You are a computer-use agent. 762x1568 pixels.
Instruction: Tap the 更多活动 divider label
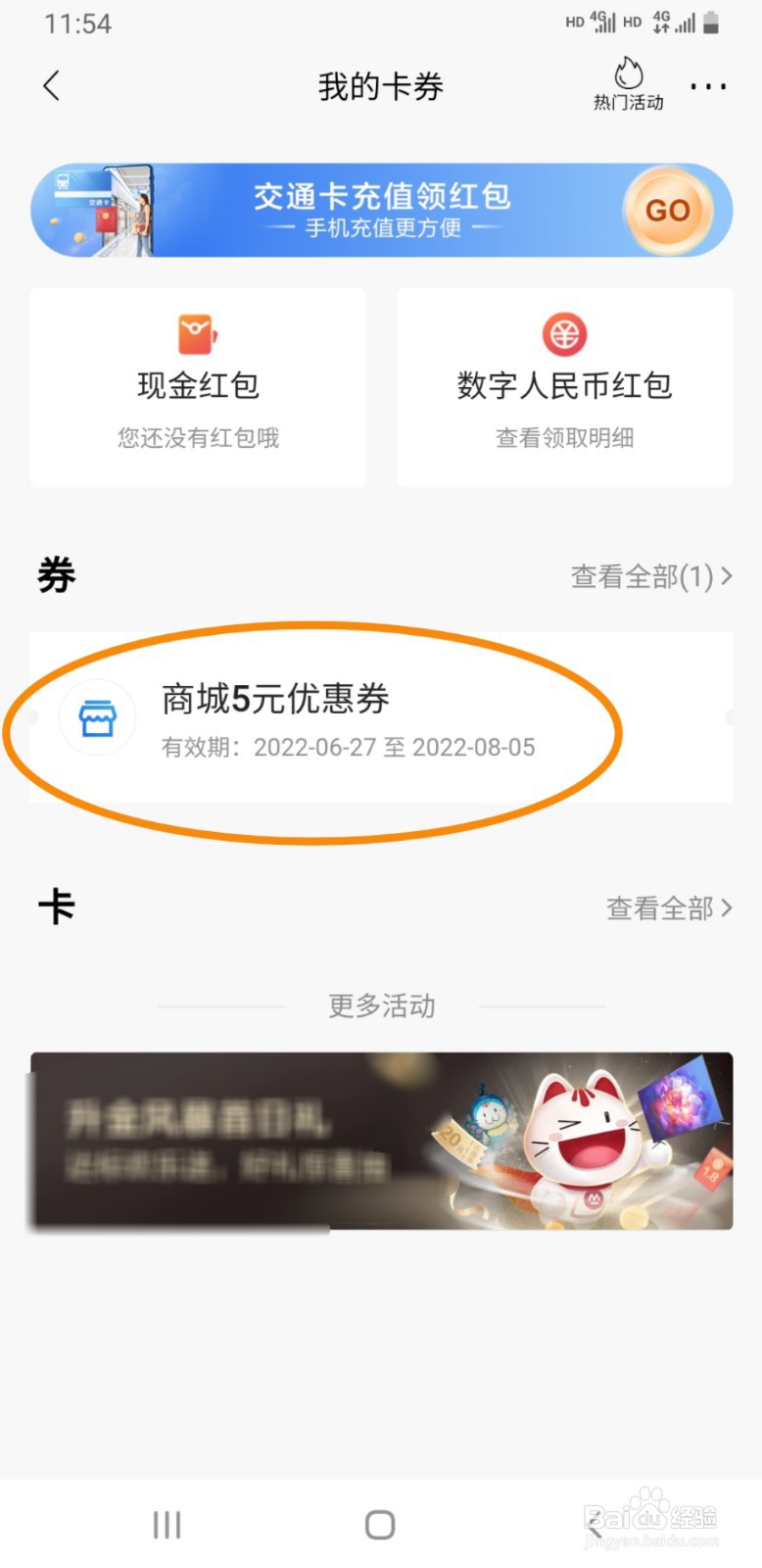[x=380, y=1005]
